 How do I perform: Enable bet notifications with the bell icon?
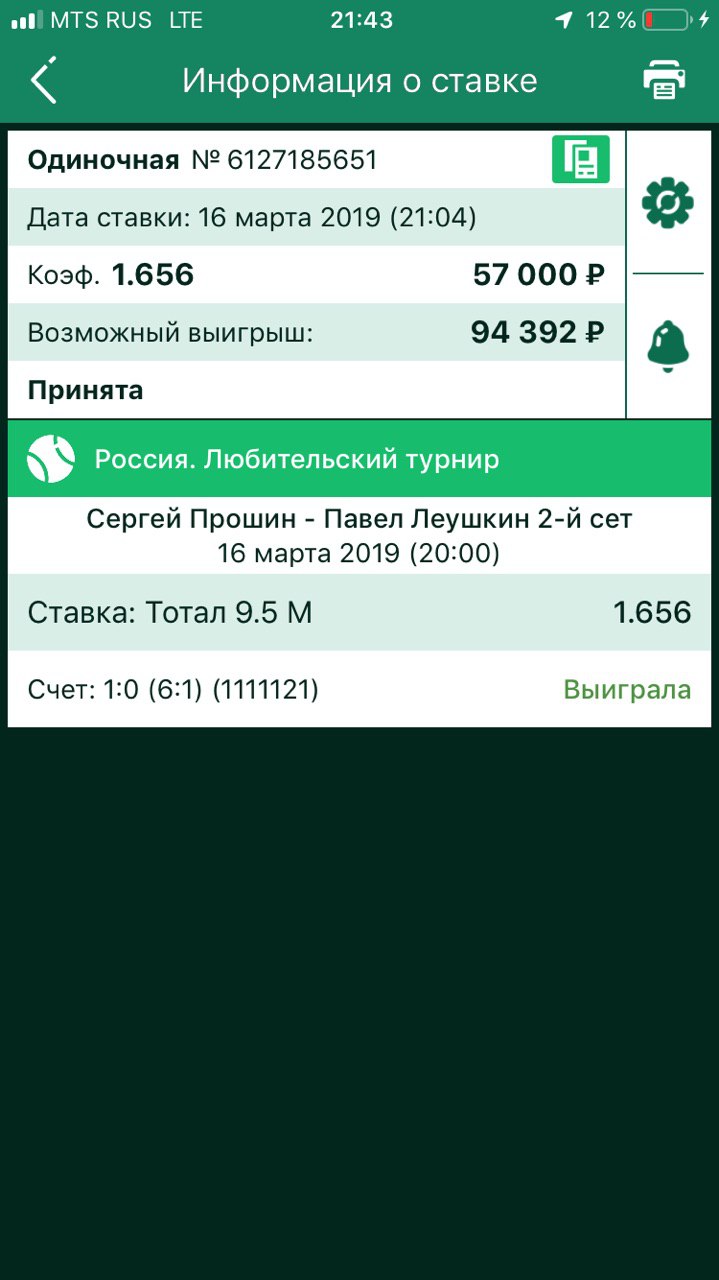[668, 346]
